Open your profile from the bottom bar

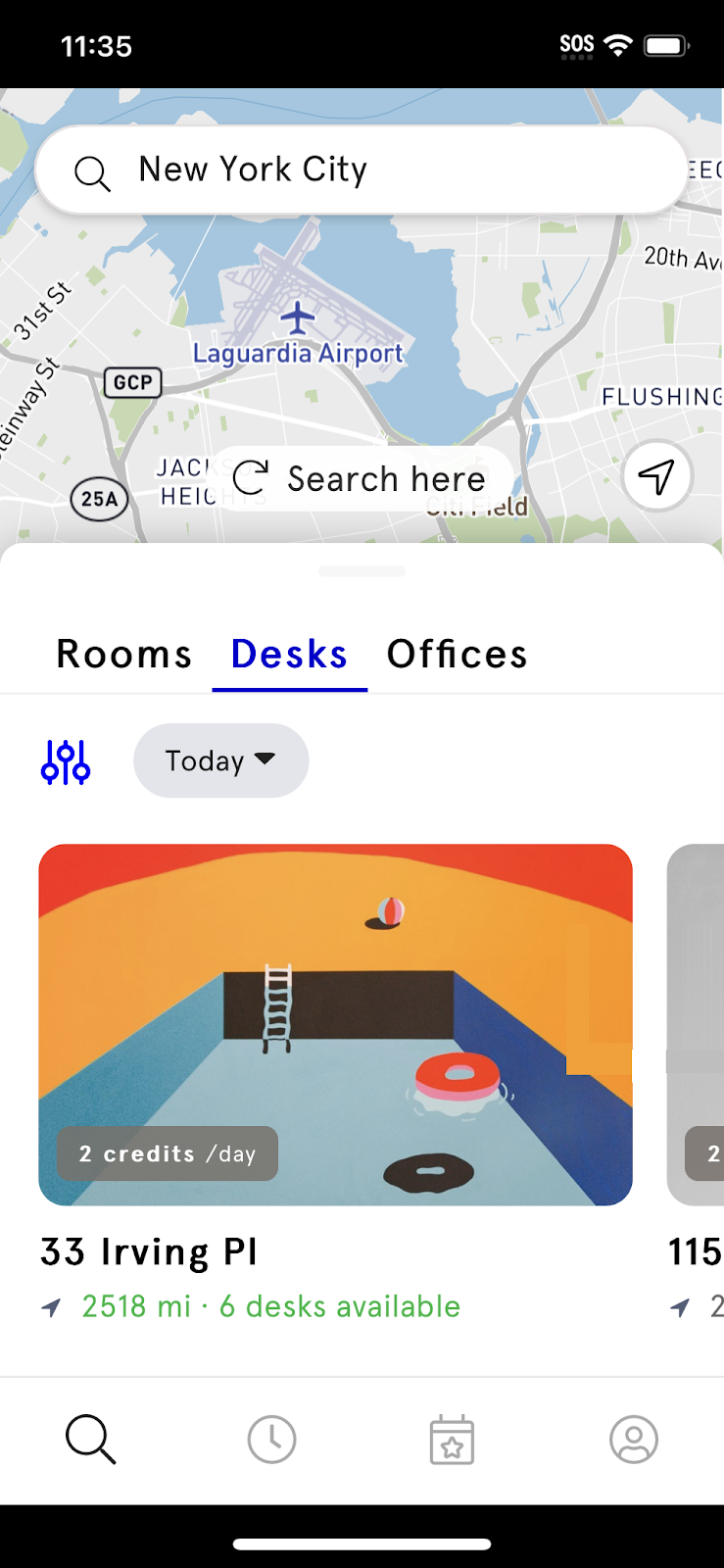point(633,1439)
